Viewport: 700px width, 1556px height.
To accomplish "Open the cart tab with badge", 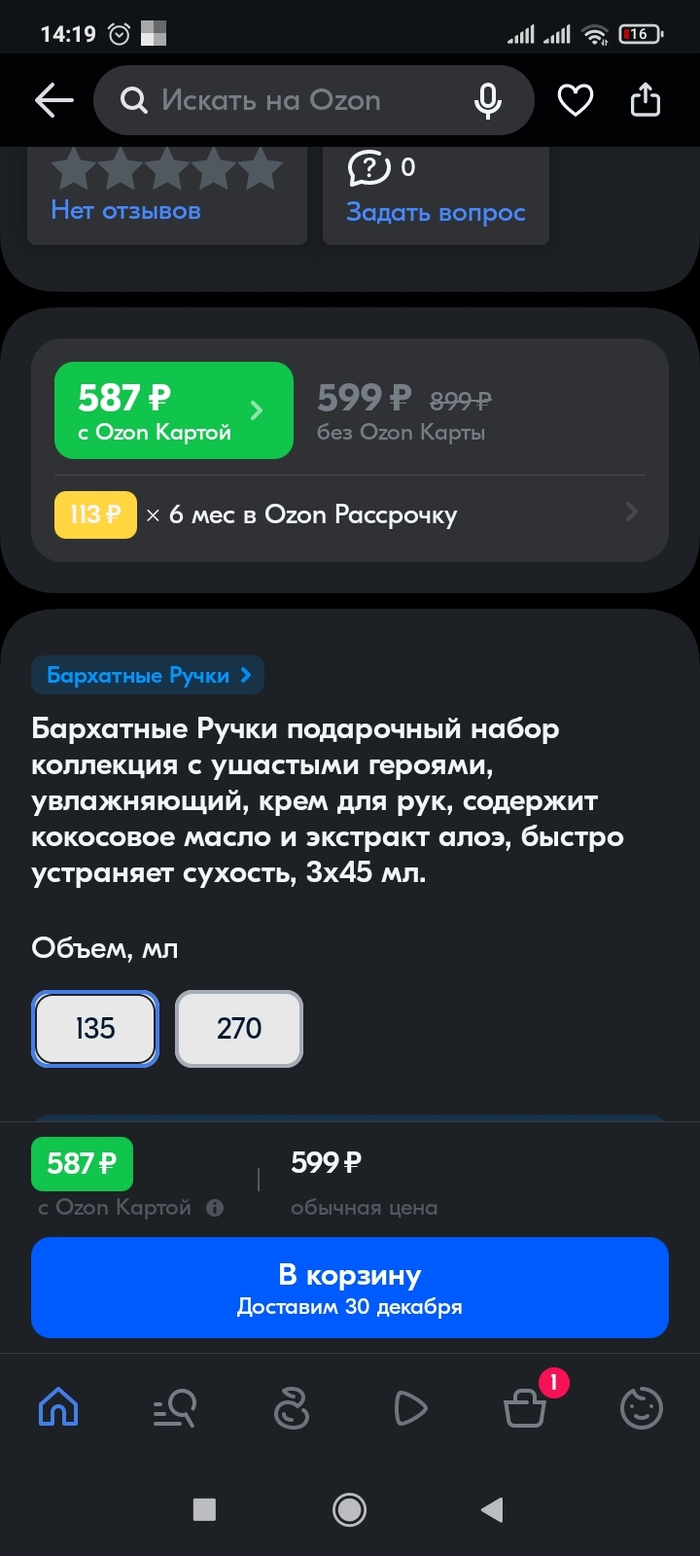I will [526, 1408].
